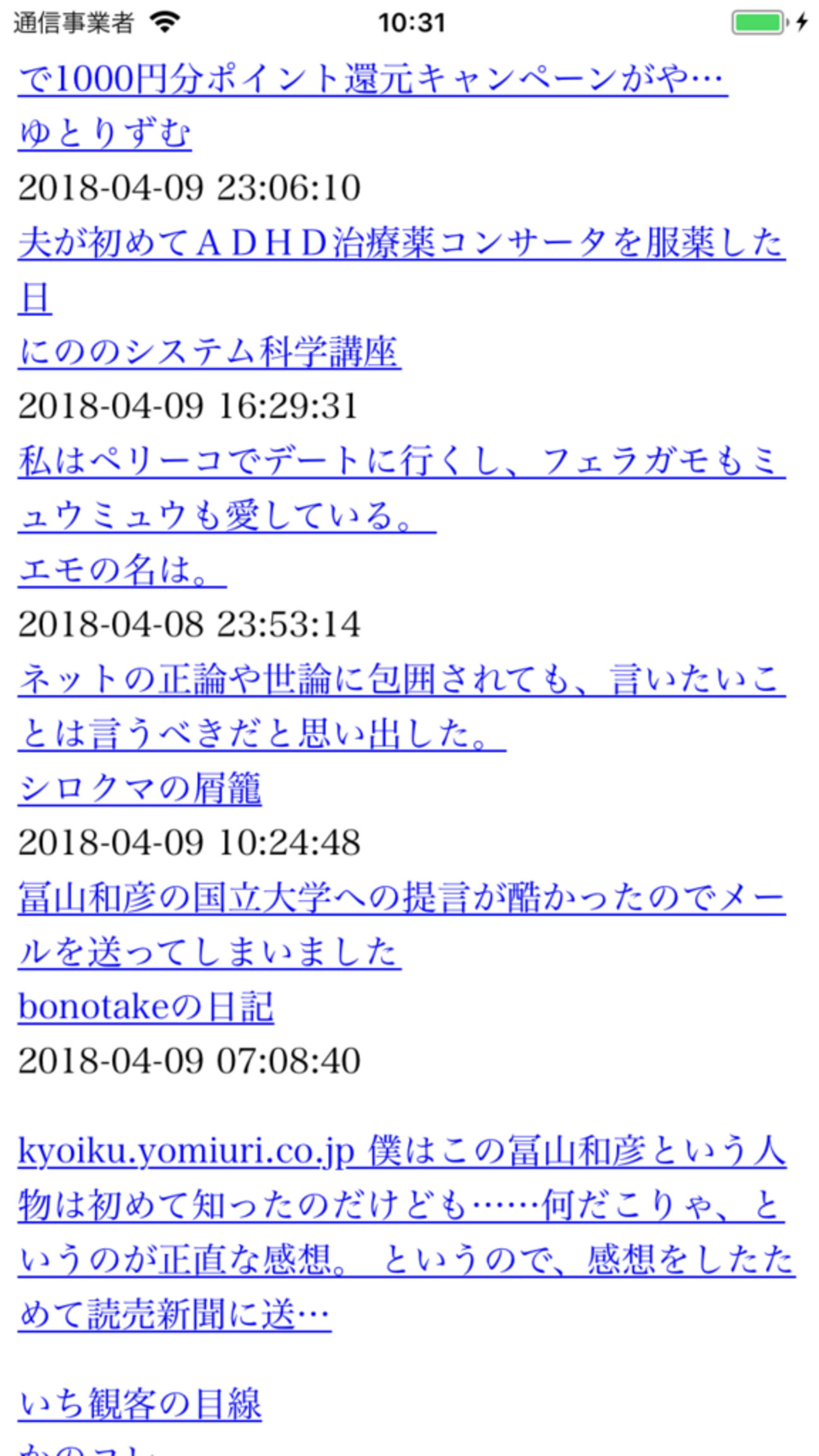Viewport: 819px width, 1456px height.
Task: Tap the いち観客の目線 link
Action: [x=139, y=1404]
